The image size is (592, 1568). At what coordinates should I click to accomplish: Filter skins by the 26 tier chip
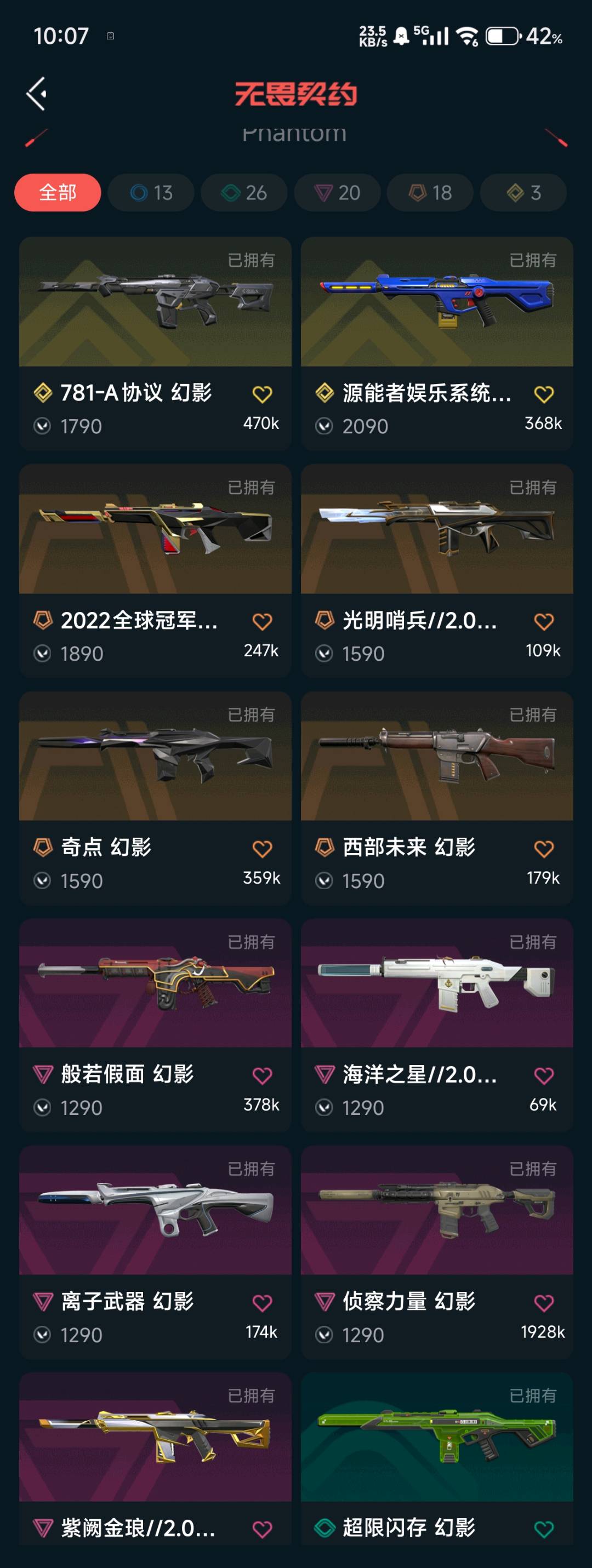pos(243,192)
